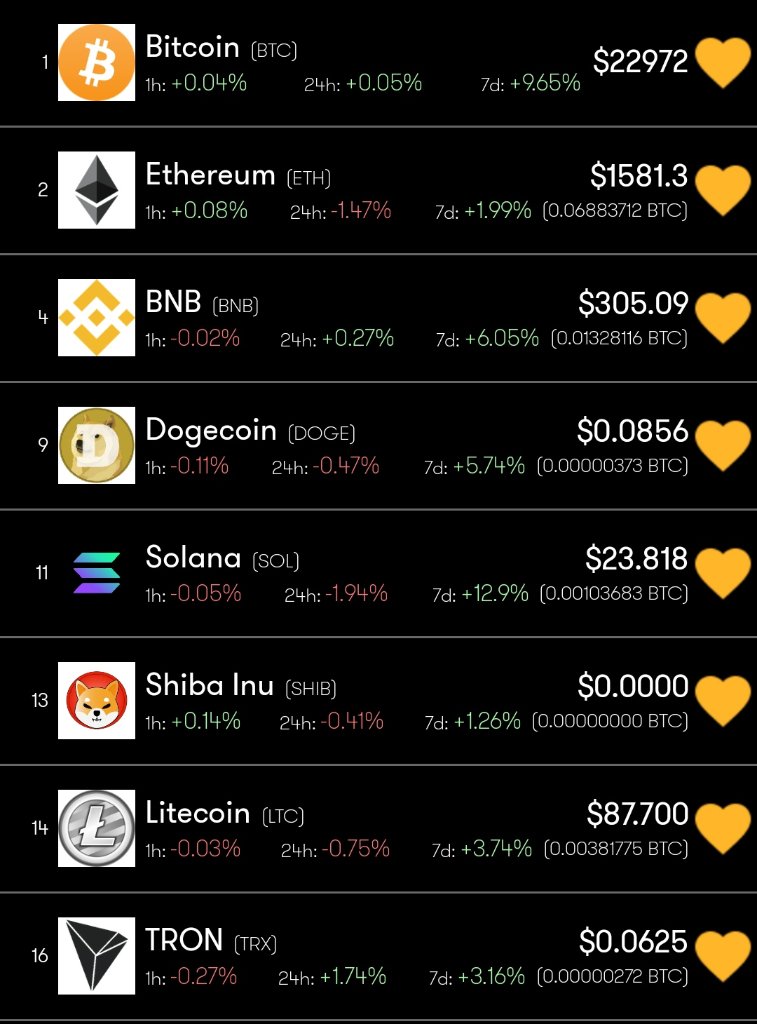Viewport: 757px width, 1024px height.
Task: Unfavorite Litecoin using the heart
Action: pyautogui.click(x=722, y=828)
